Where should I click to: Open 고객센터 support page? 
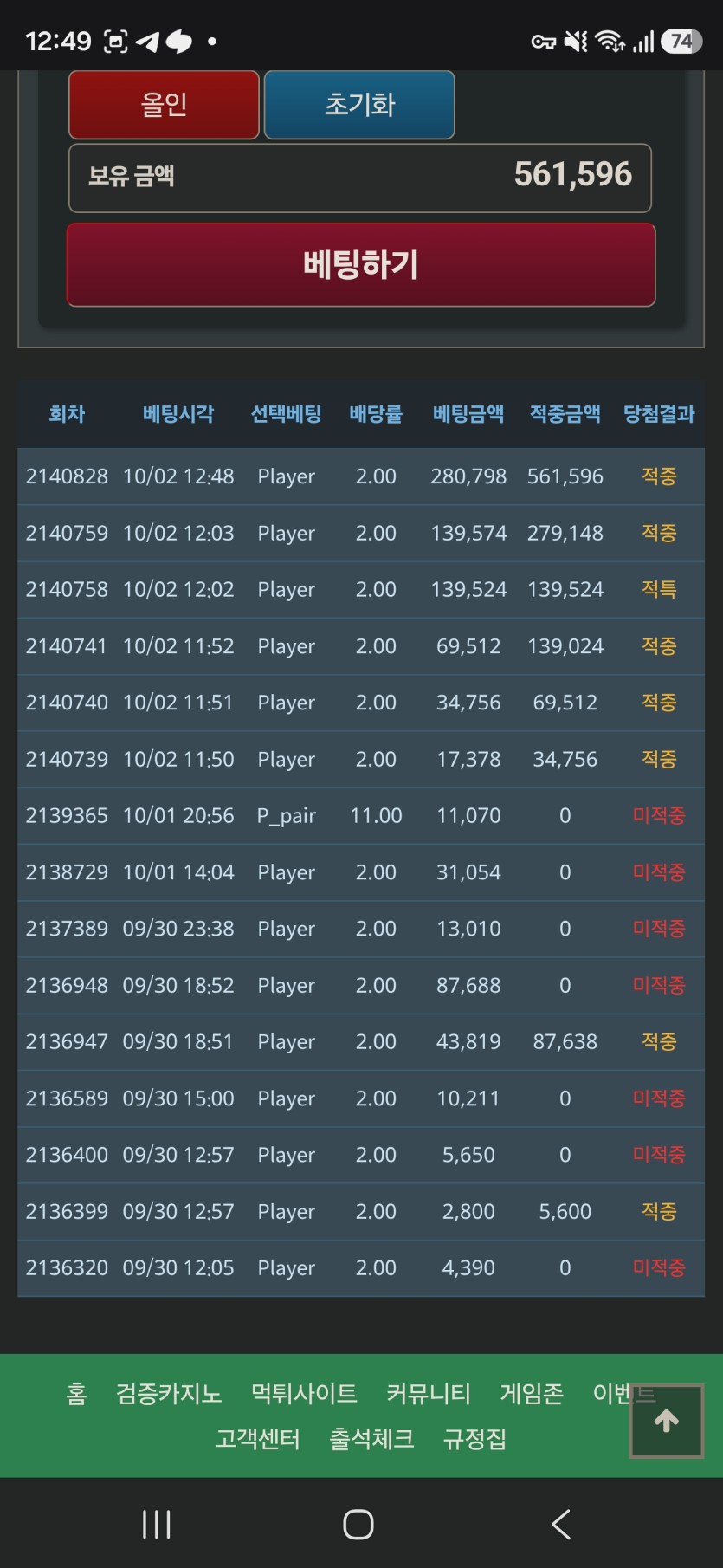[x=258, y=1439]
